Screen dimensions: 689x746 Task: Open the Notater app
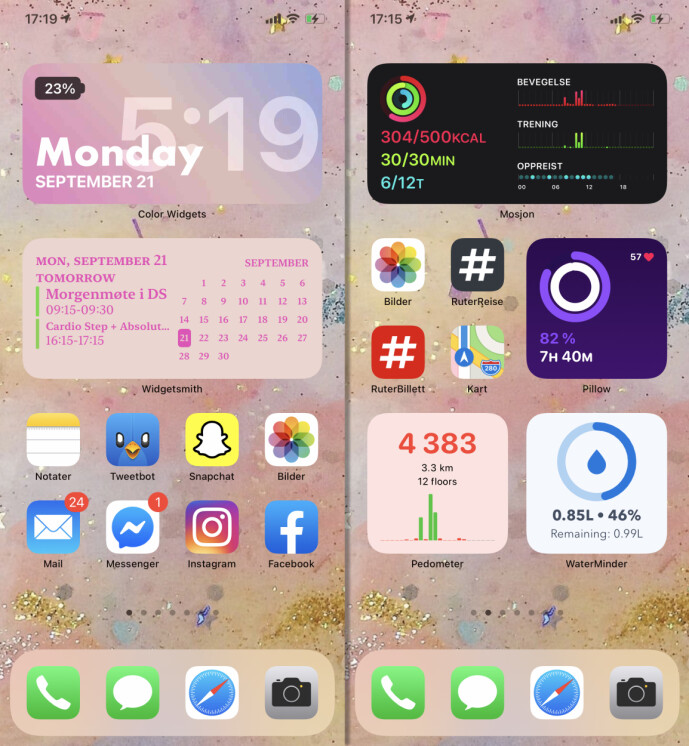point(53,440)
